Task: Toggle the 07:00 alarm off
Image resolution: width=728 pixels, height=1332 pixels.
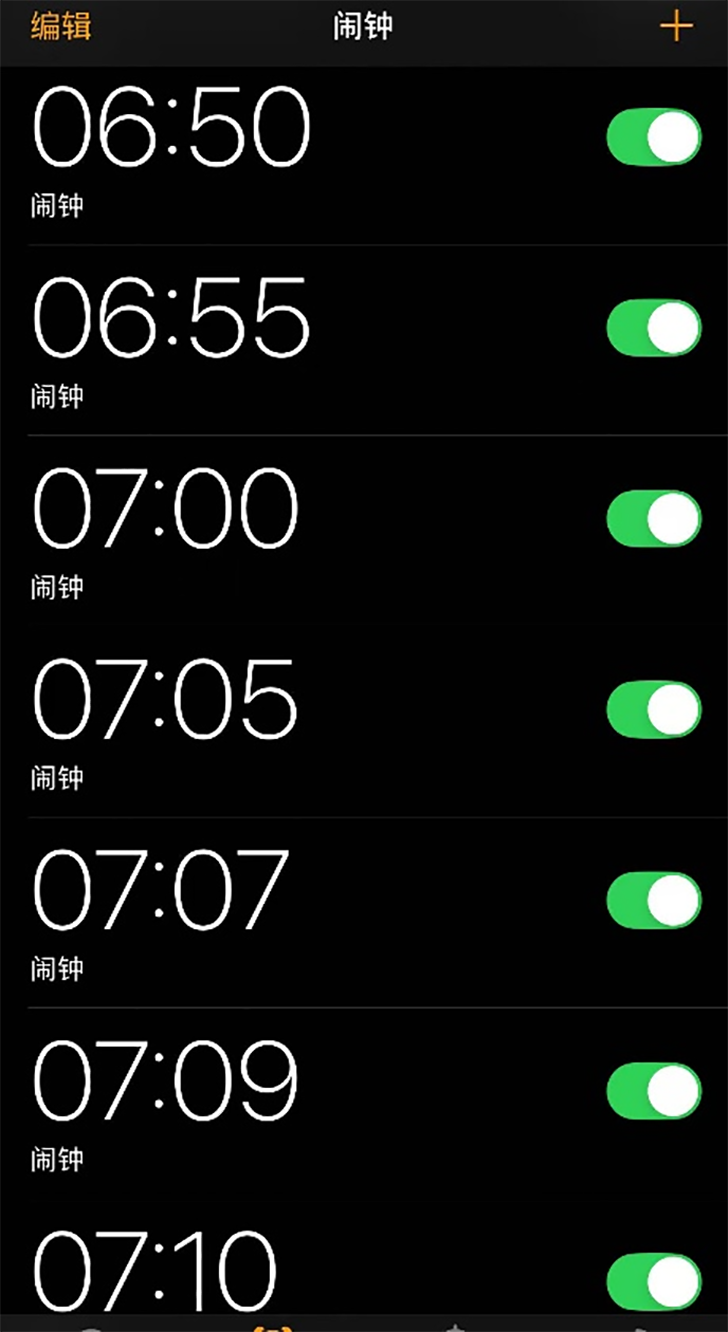Action: point(654,519)
